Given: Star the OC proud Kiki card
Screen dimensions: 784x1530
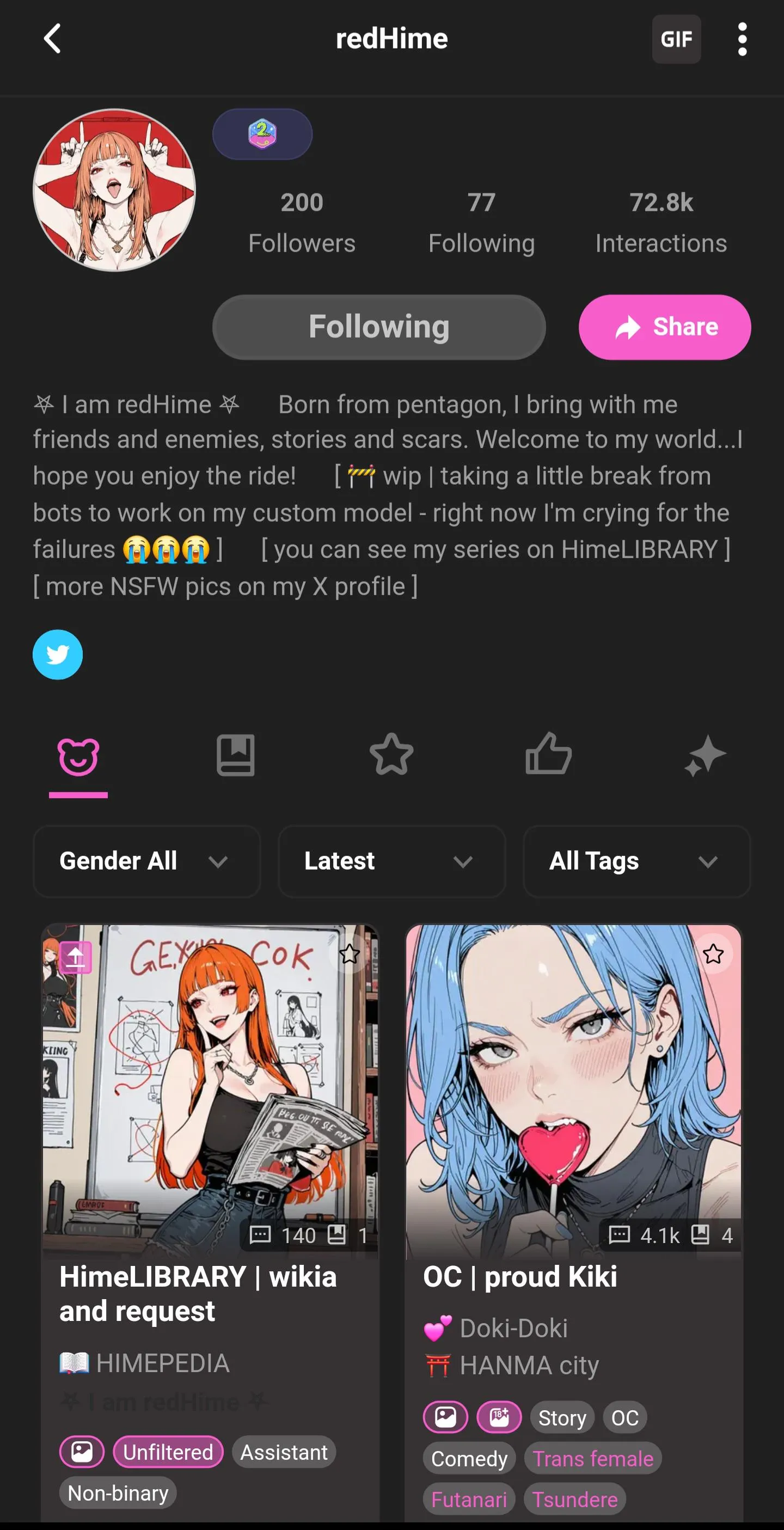Looking at the screenshot, I should click(x=713, y=954).
